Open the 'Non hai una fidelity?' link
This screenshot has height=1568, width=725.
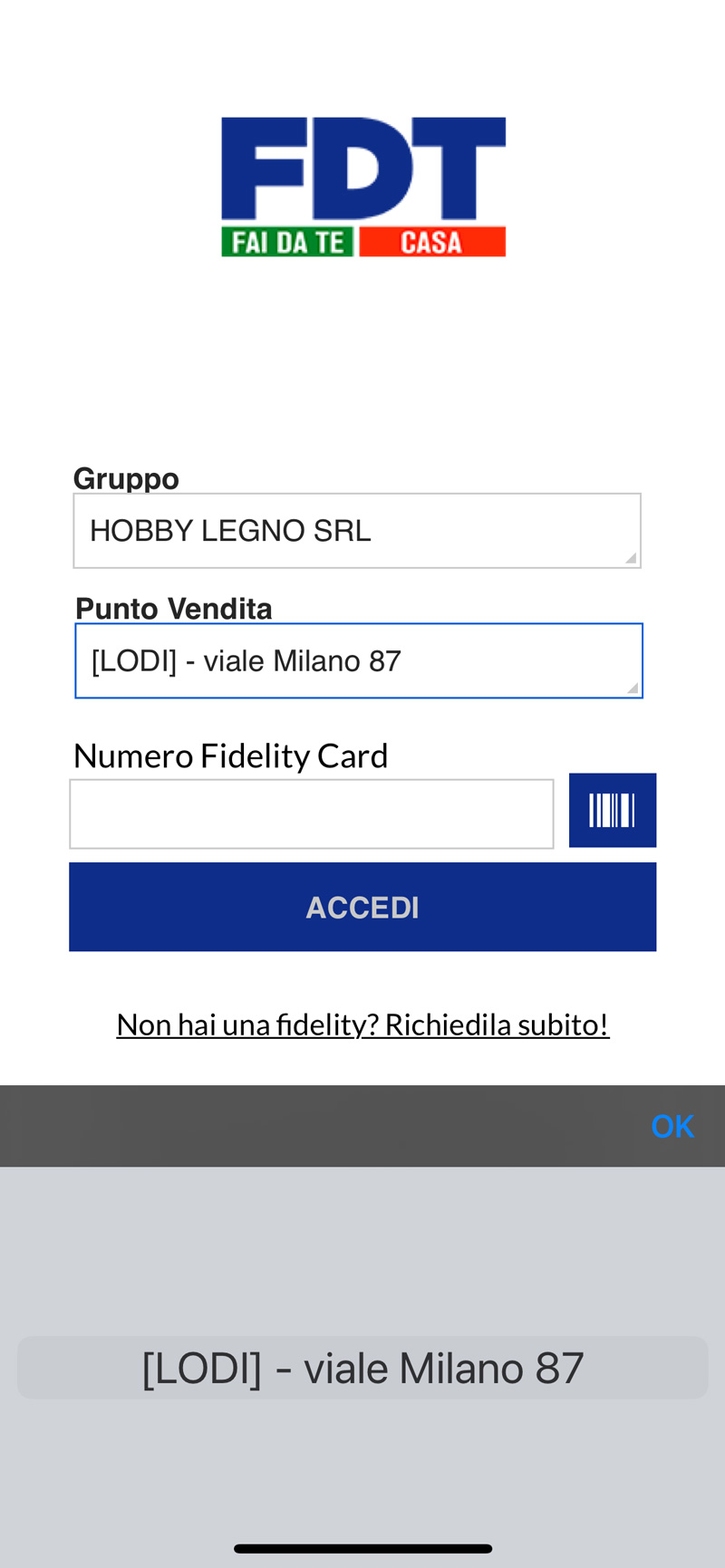pos(362,1024)
